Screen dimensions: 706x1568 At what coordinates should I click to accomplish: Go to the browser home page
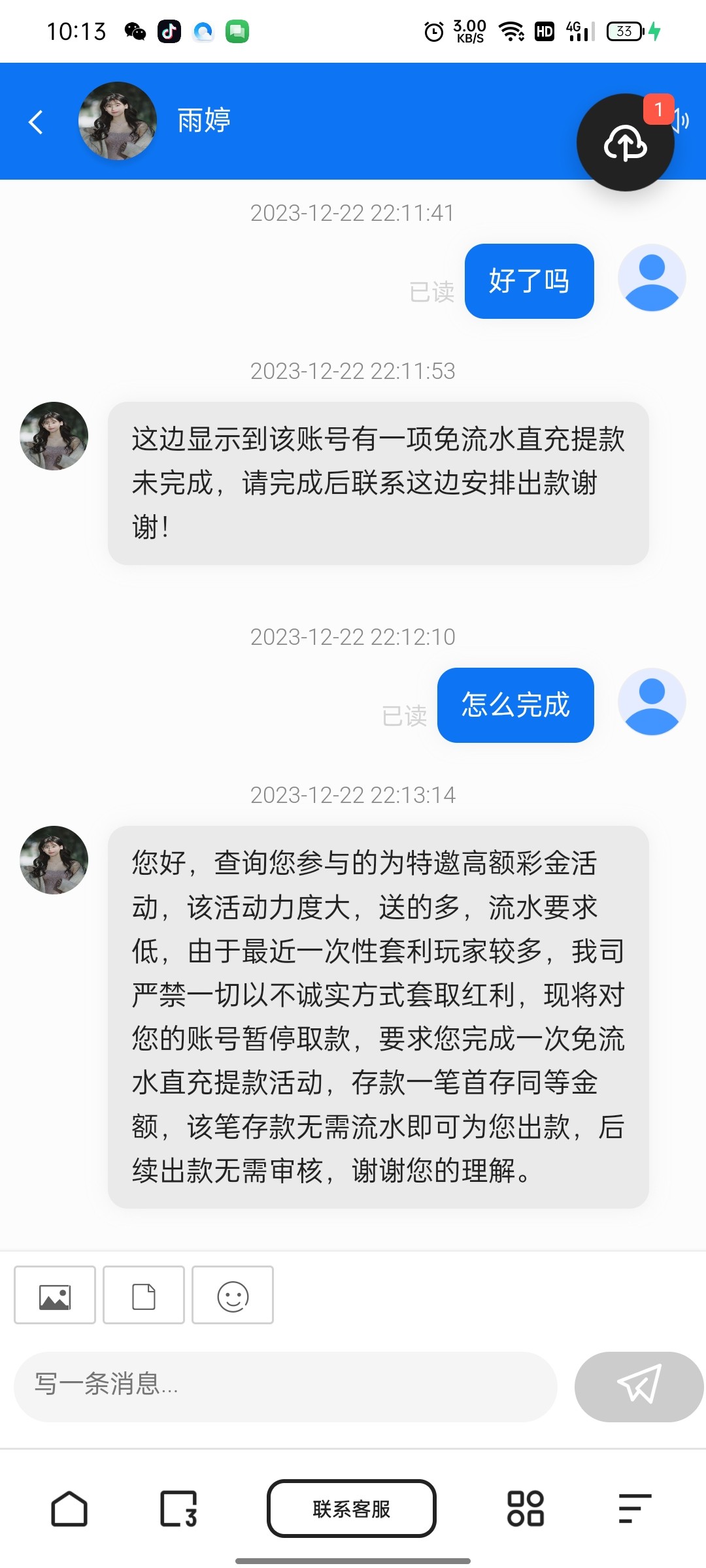(69, 1508)
